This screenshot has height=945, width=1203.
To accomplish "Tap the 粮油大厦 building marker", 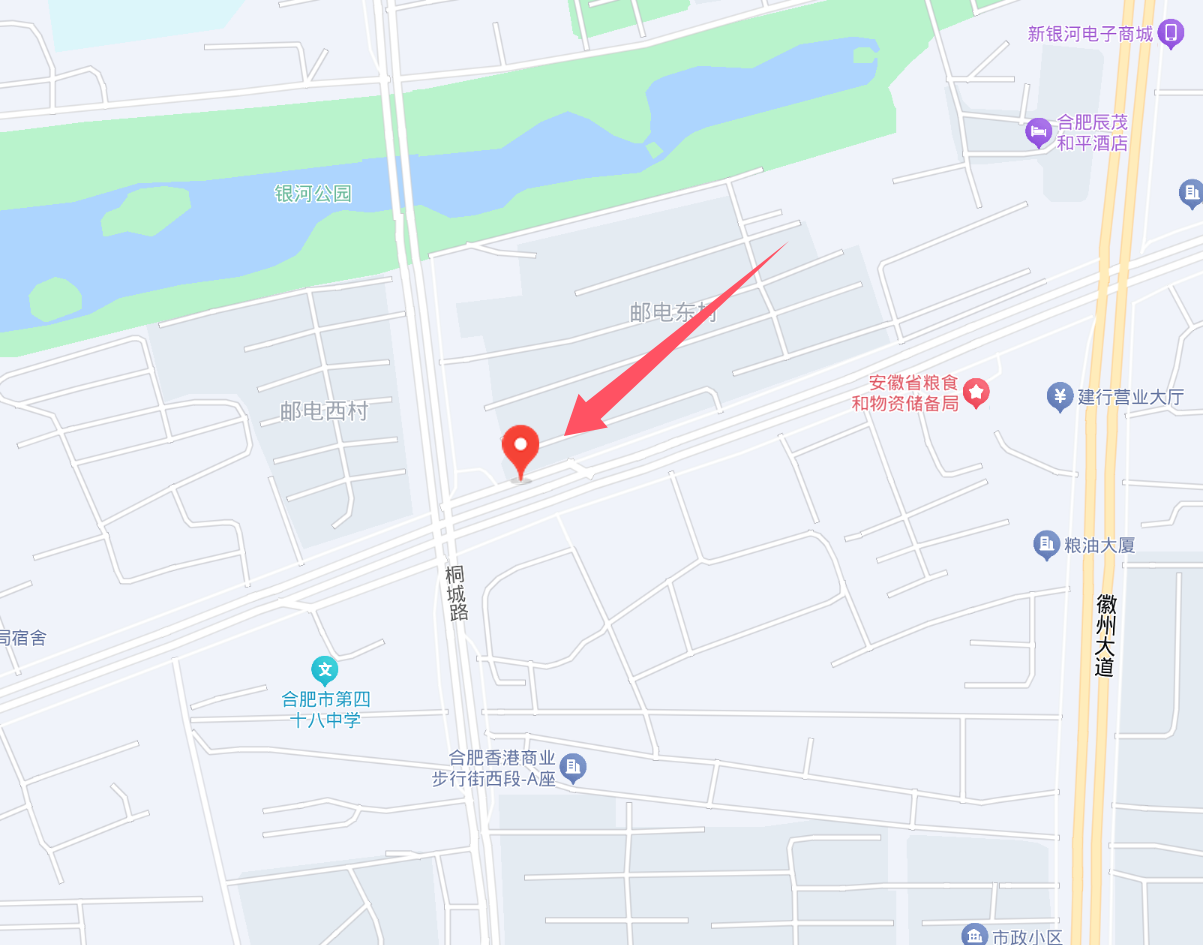I will 1046,545.
